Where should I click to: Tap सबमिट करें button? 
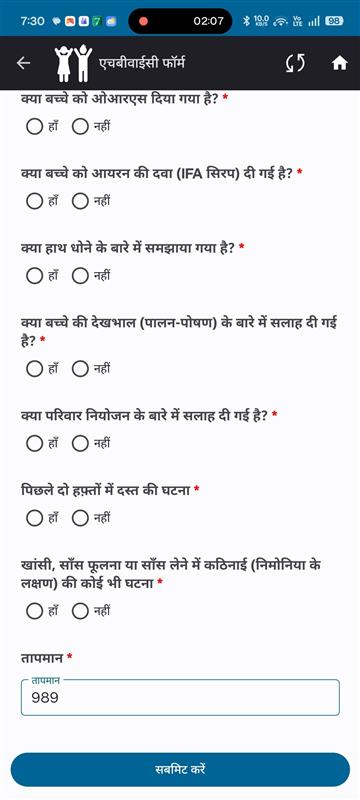(180, 769)
